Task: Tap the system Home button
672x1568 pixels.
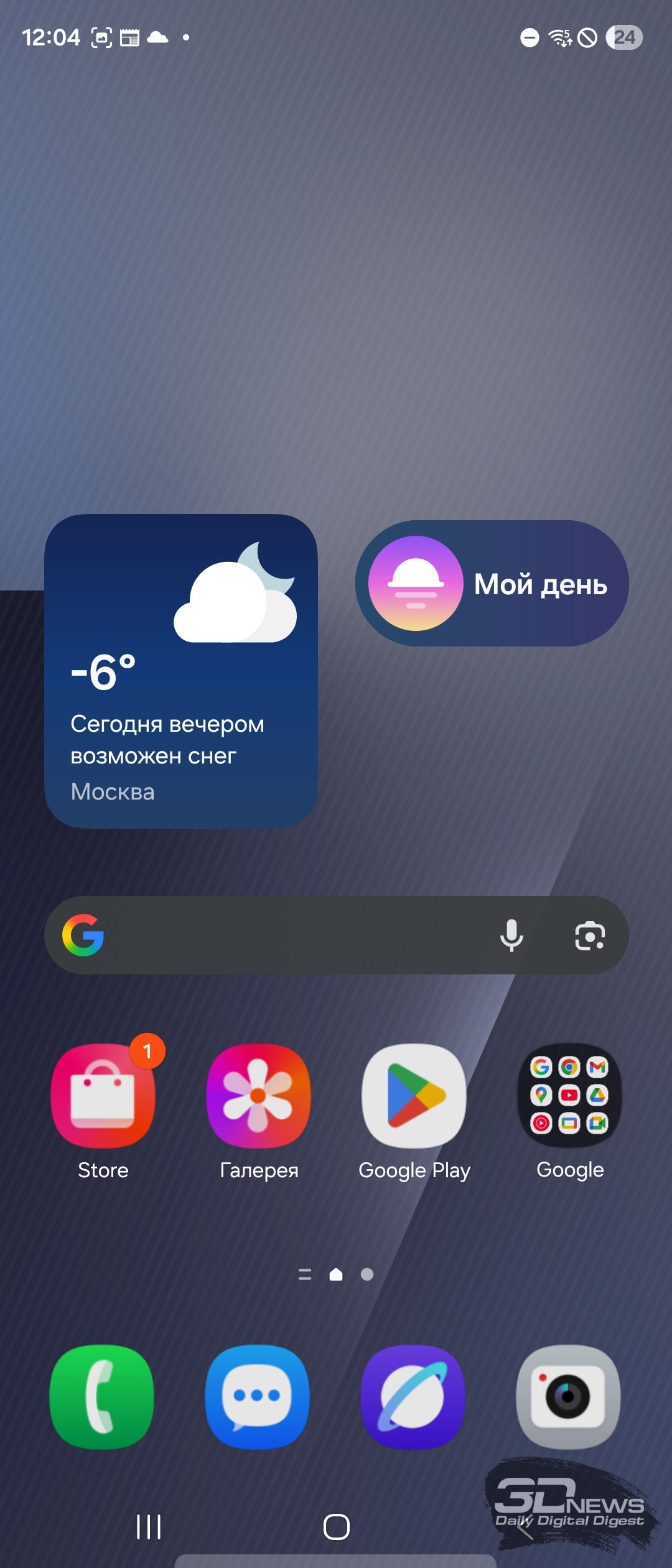Action: pos(337,1527)
